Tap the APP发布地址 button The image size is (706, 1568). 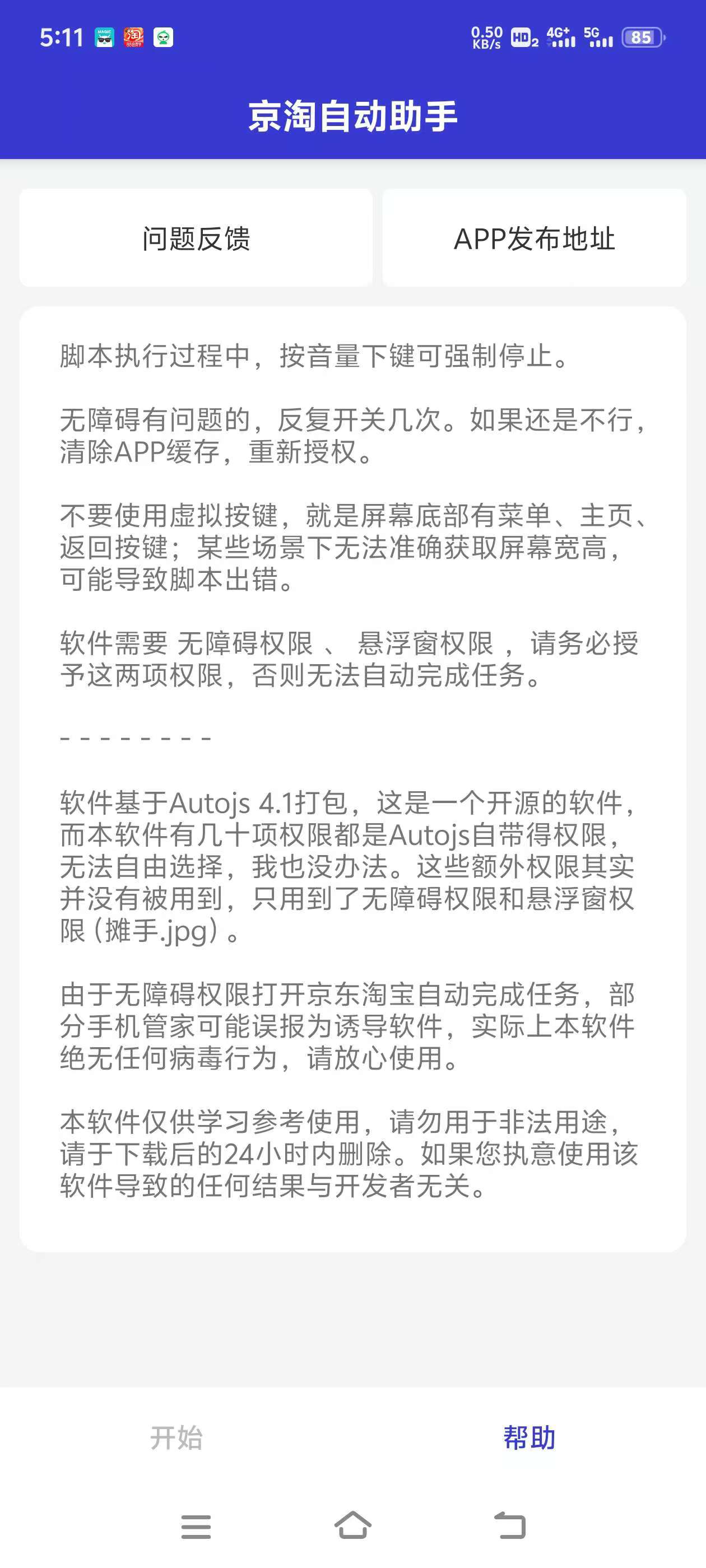click(x=534, y=238)
